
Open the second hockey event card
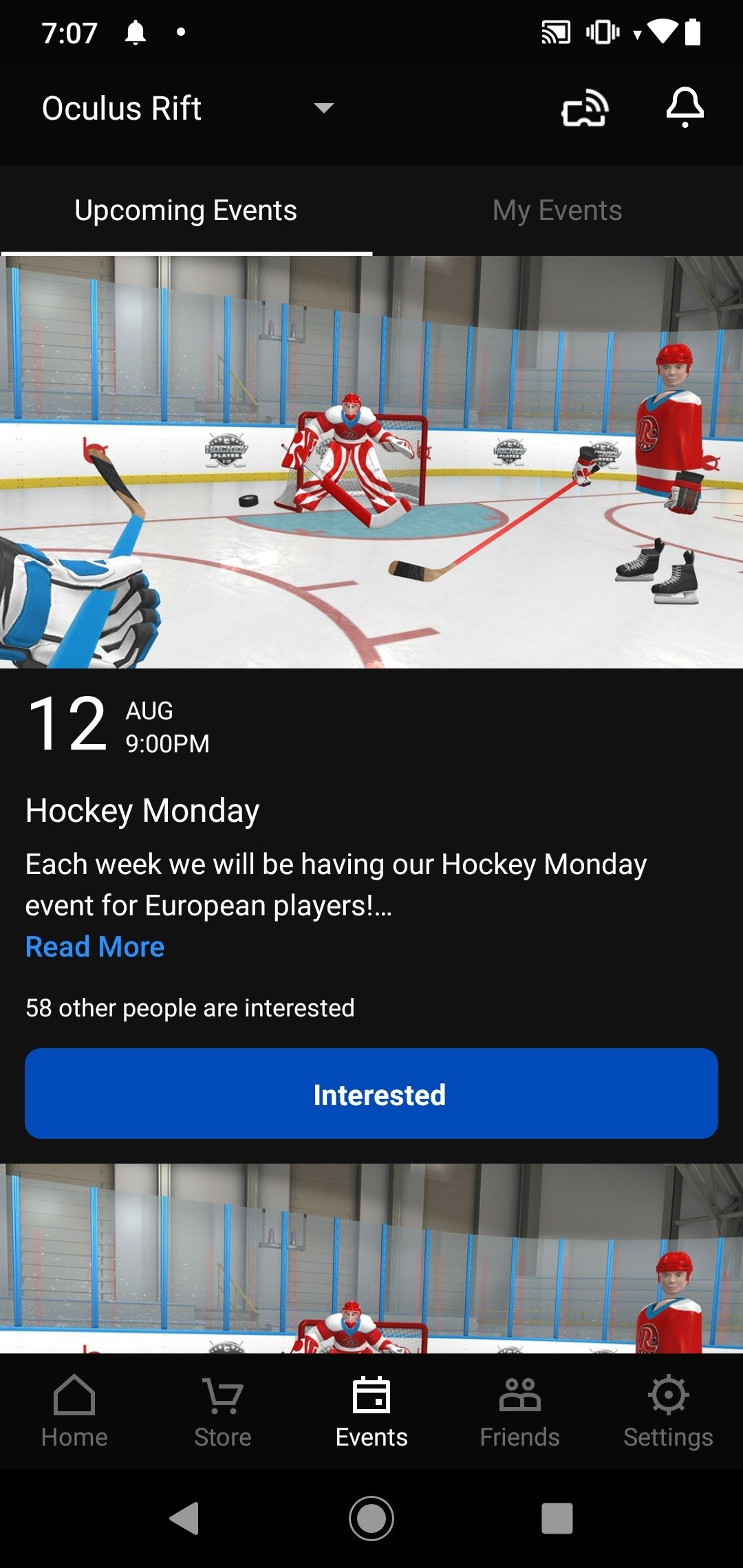(371, 1259)
